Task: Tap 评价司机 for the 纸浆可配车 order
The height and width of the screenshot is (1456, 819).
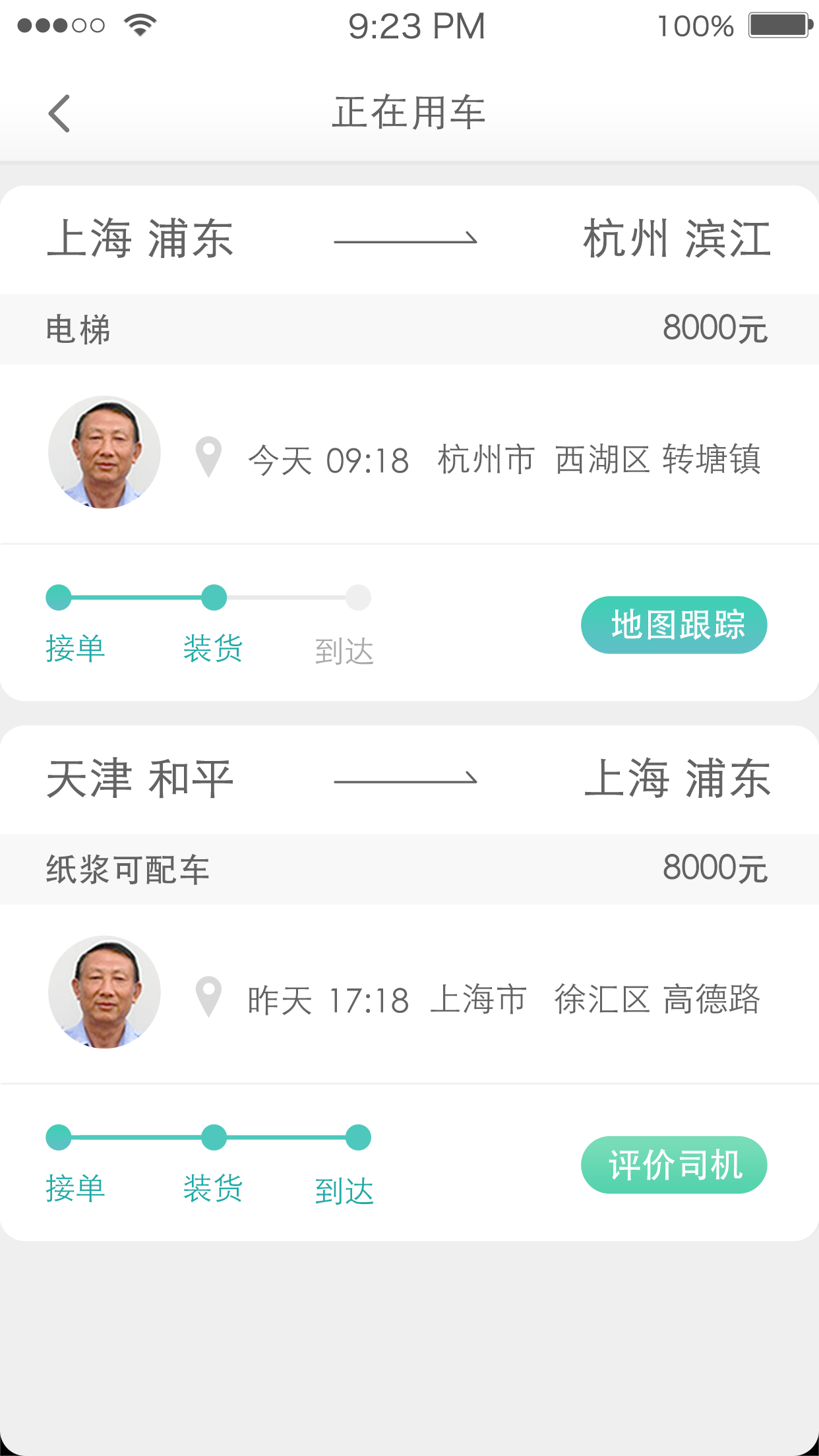Action: [673, 1165]
